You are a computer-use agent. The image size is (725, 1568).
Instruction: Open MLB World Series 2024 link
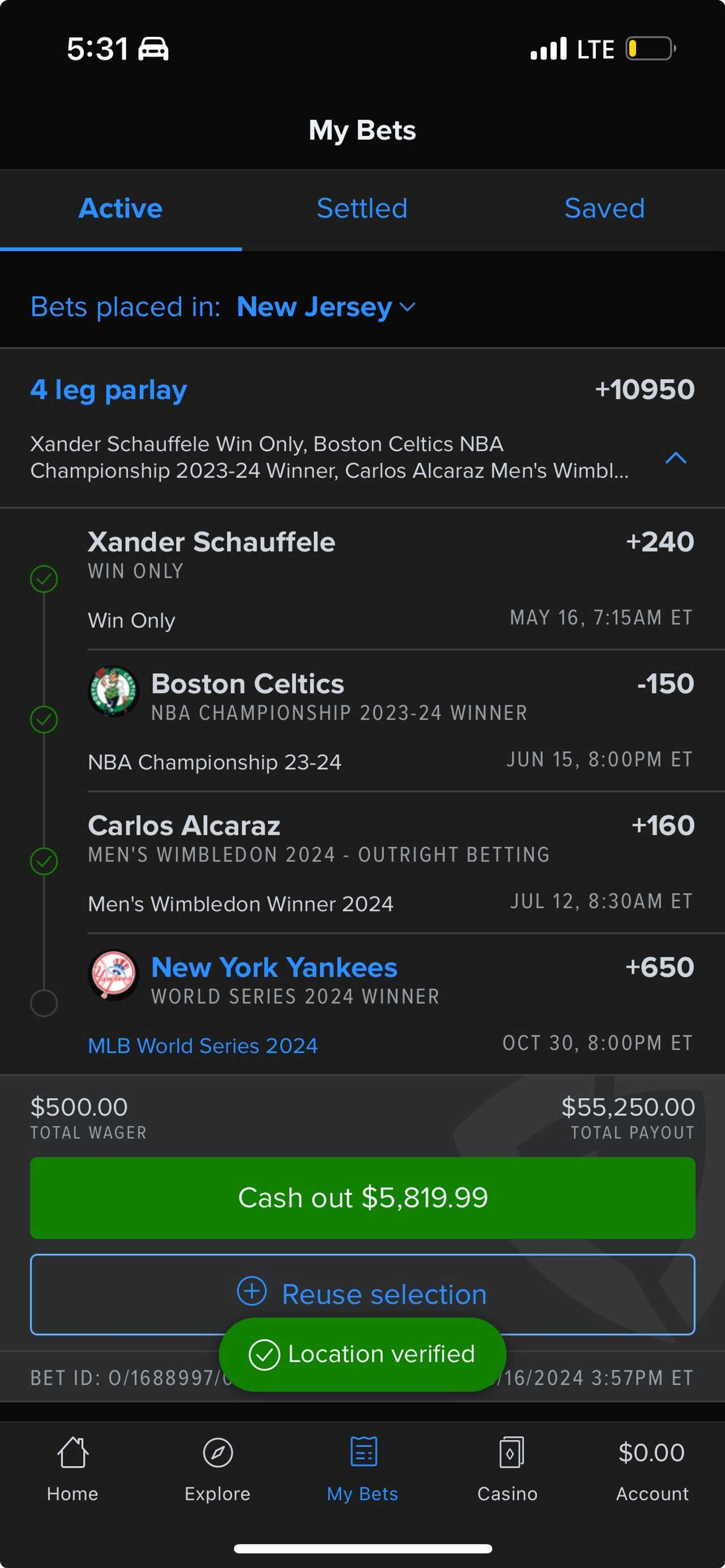click(x=203, y=1046)
